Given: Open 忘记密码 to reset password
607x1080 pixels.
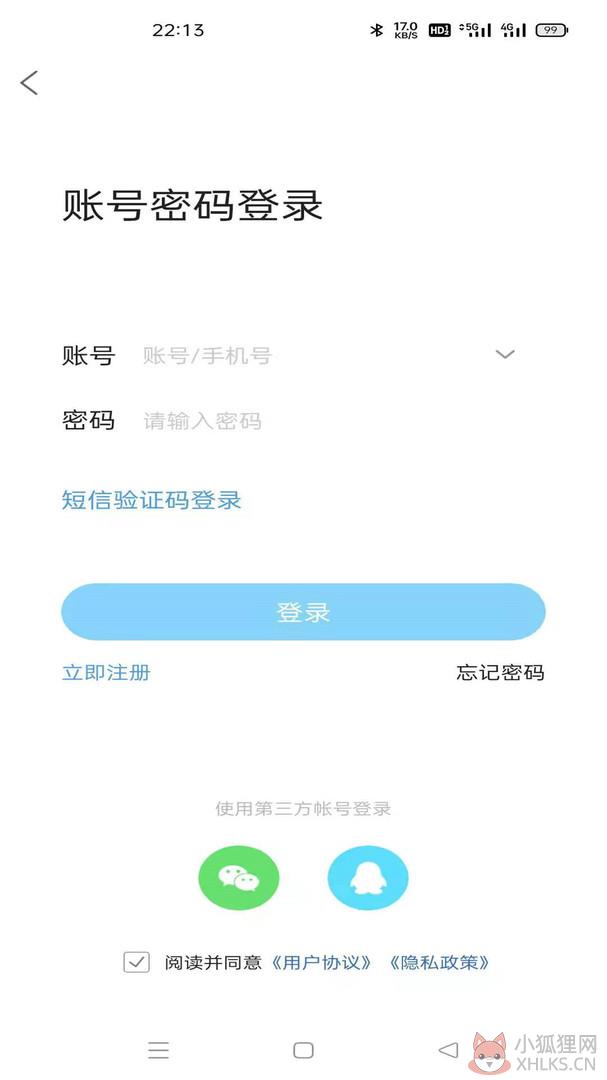Looking at the screenshot, I should click(500, 672).
